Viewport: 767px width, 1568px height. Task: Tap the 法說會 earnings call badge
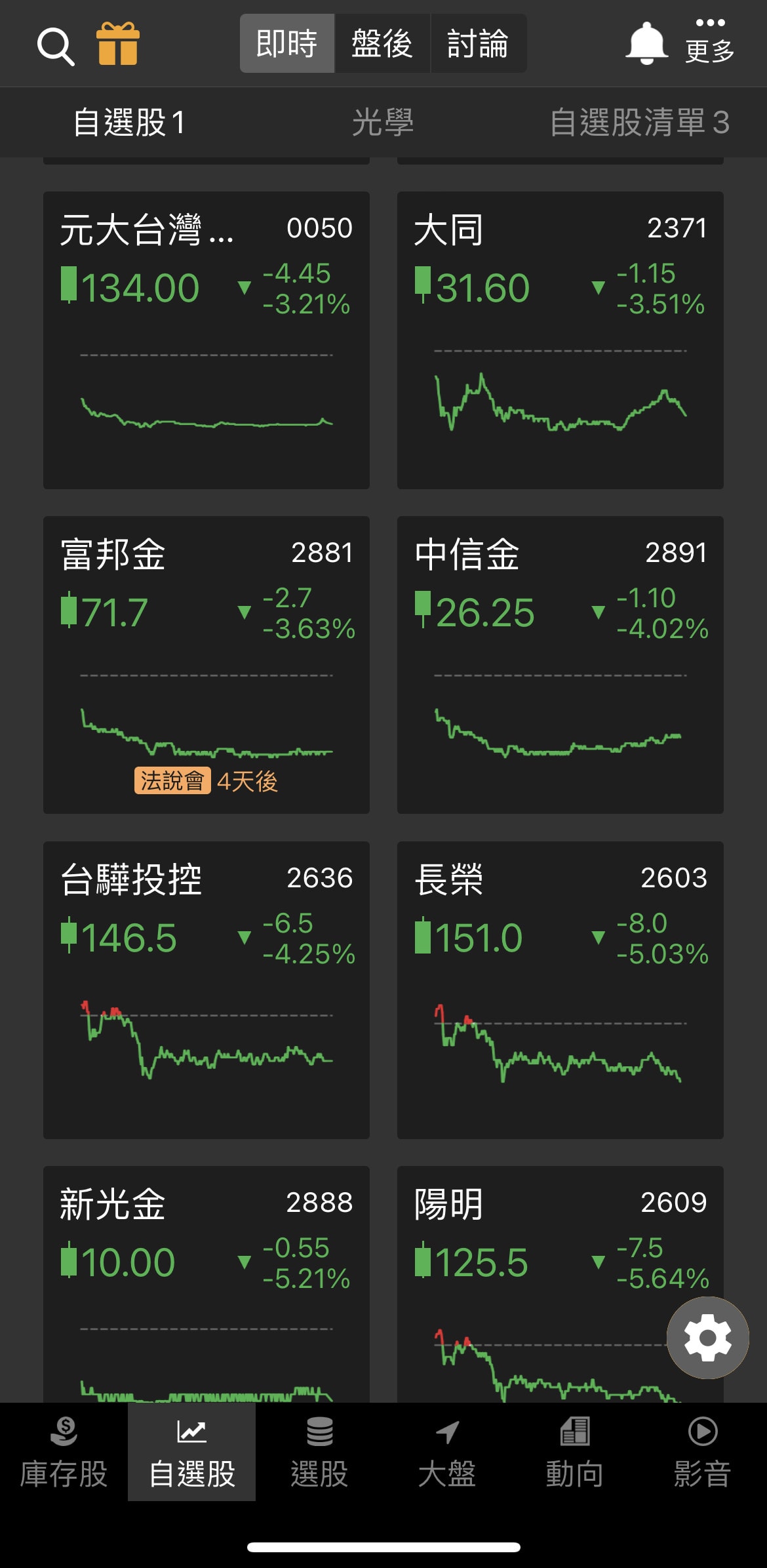[x=173, y=780]
